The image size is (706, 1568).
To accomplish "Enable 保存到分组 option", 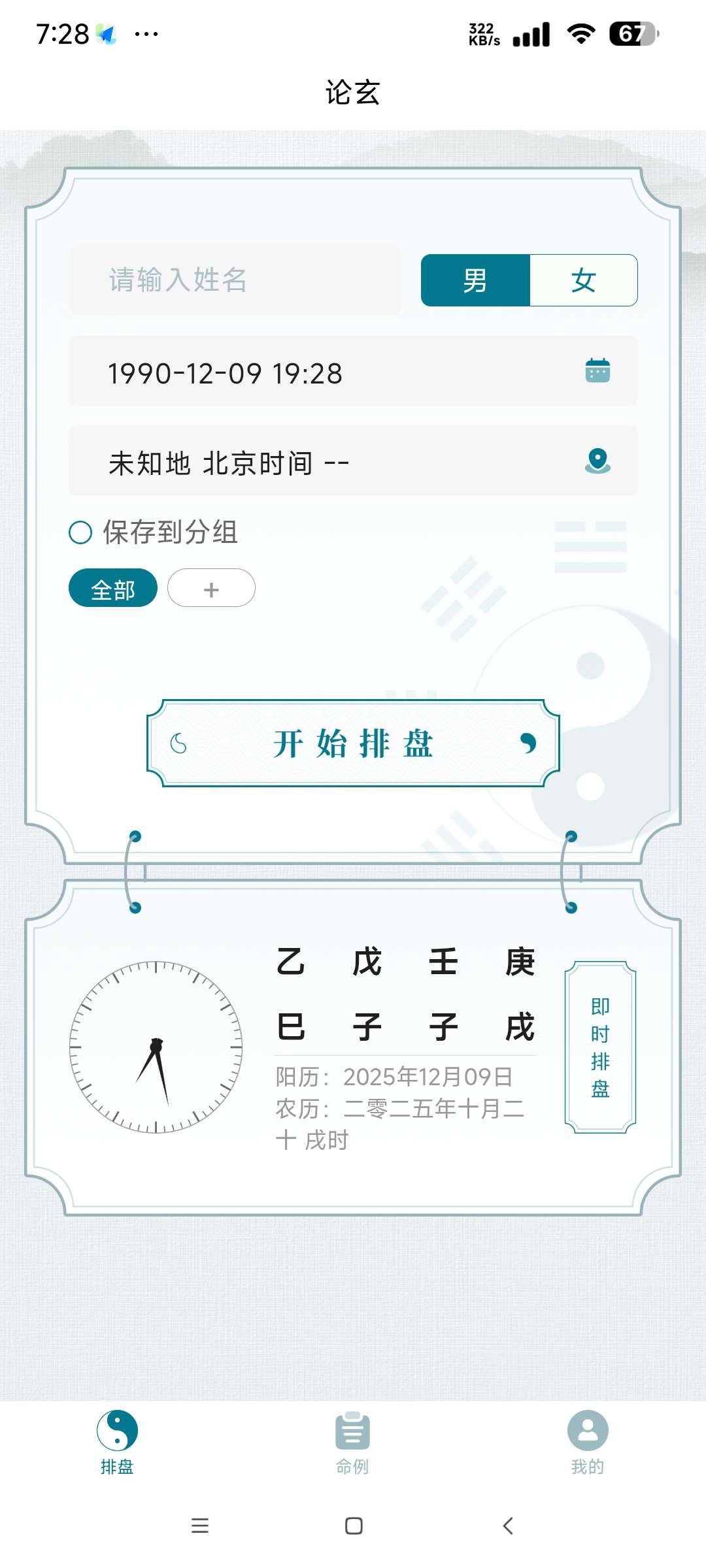I will pos(80,532).
